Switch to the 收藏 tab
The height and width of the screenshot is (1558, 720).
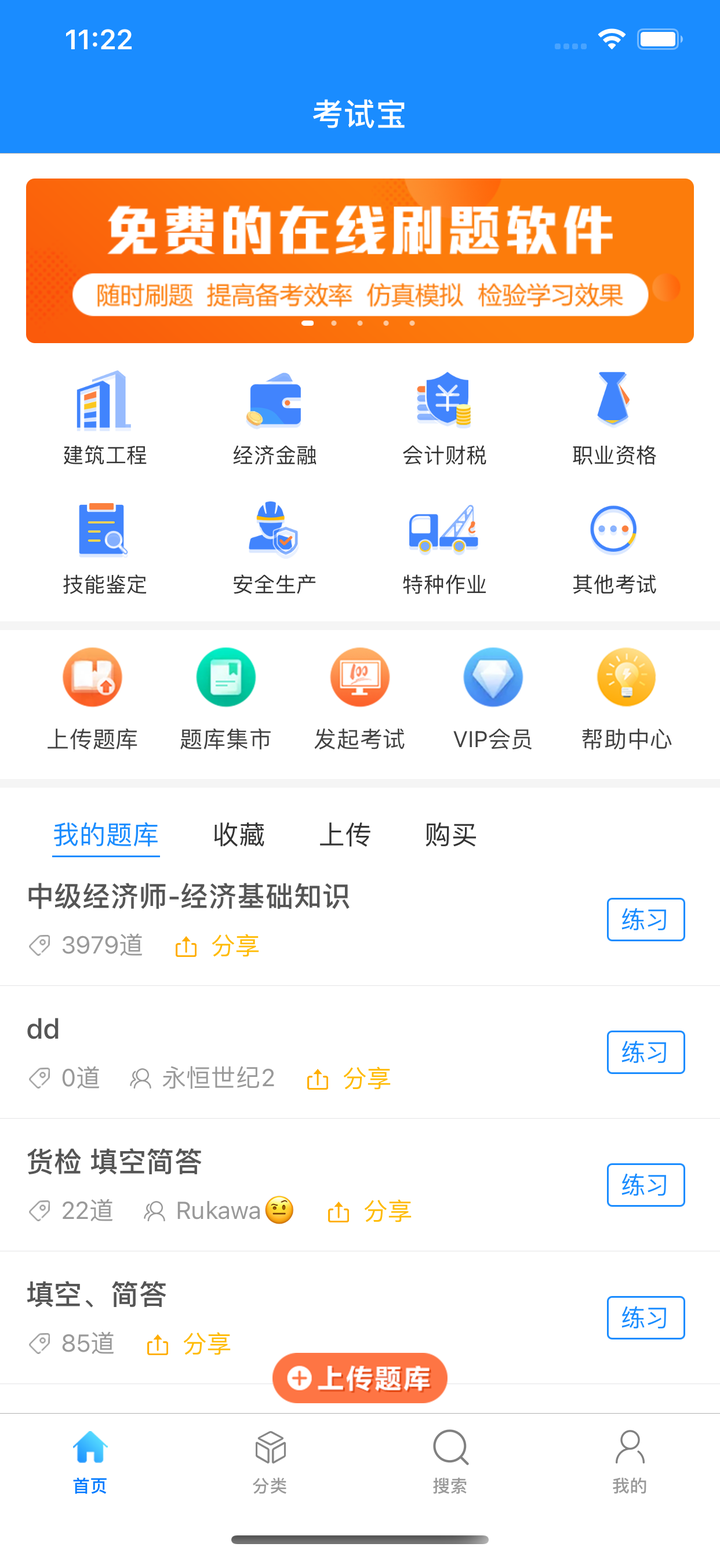(x=239, y=835)
